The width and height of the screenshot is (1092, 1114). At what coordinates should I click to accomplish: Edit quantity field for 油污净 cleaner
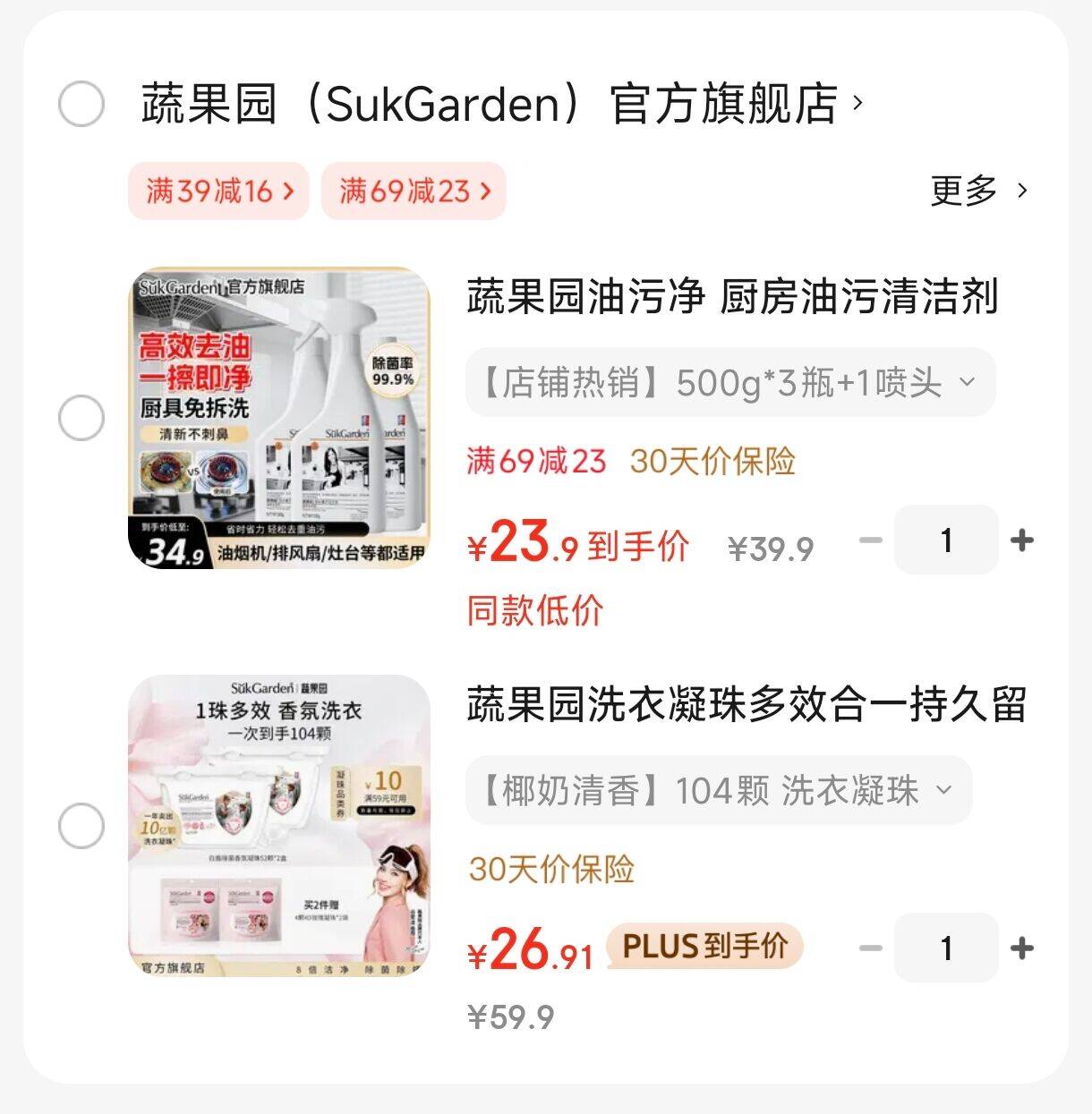(945, 540)
